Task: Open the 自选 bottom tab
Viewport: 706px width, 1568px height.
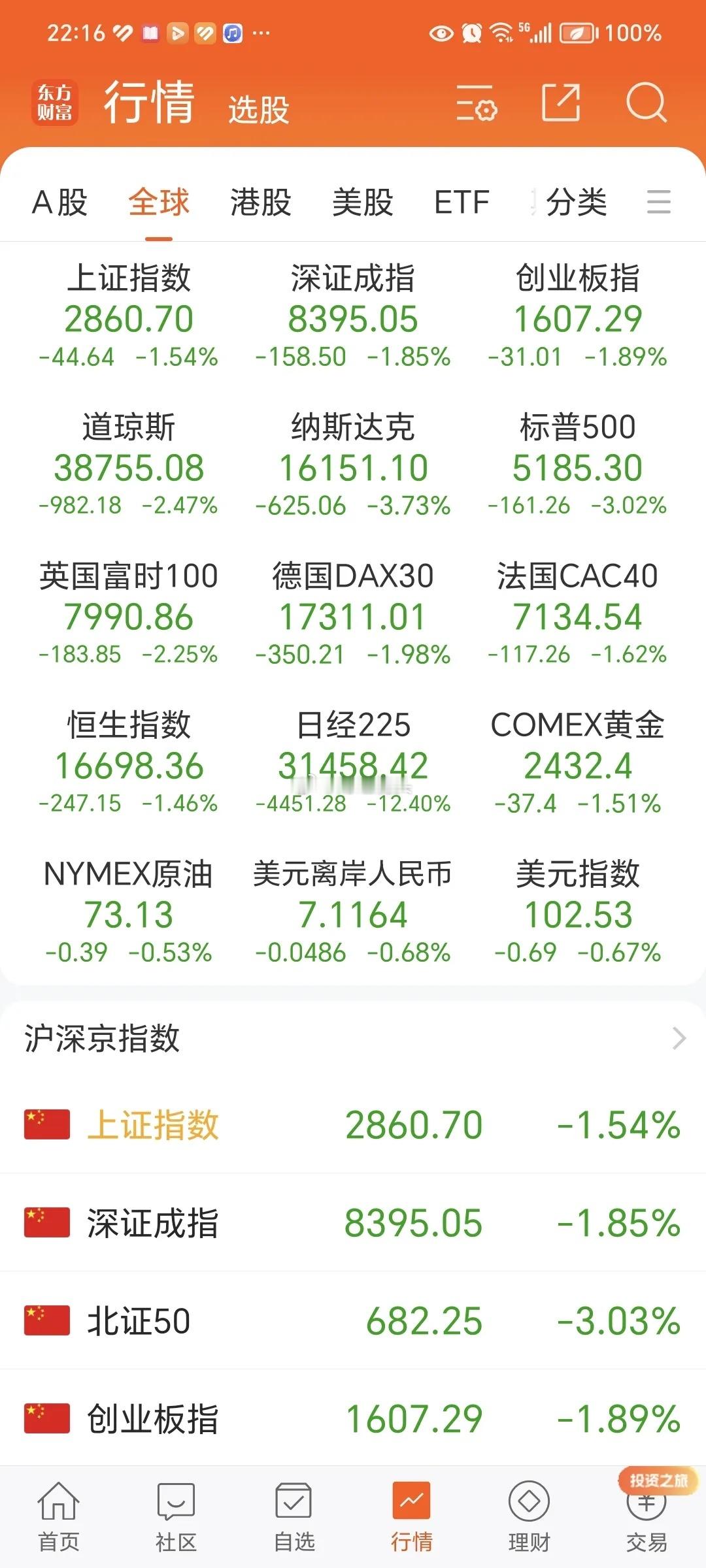Action: (294, 1516)
